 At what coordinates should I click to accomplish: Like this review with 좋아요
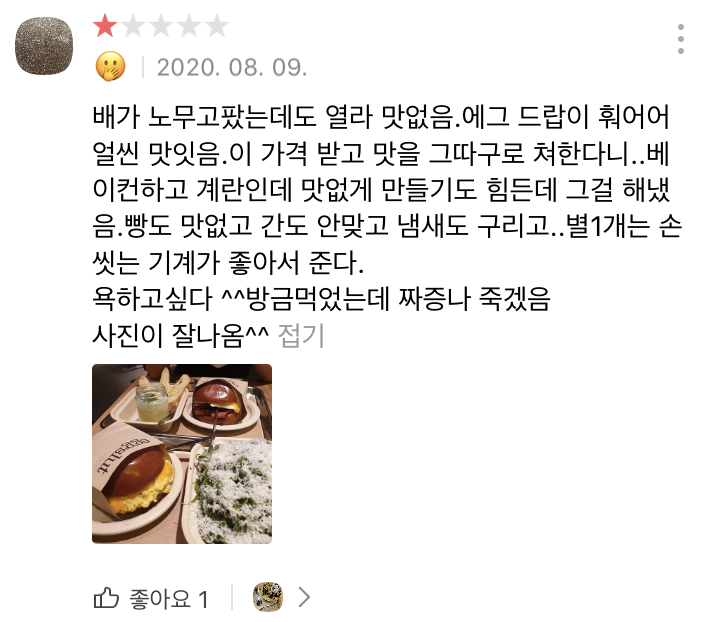[x=151, y=598]
